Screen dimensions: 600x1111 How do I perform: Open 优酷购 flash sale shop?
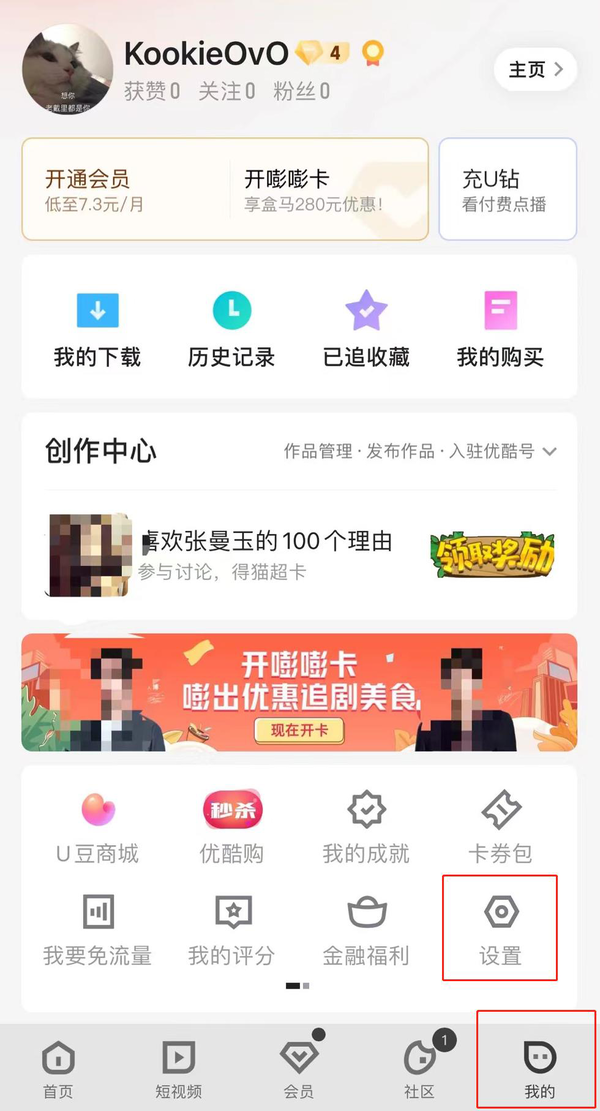(x=231, y=828)
